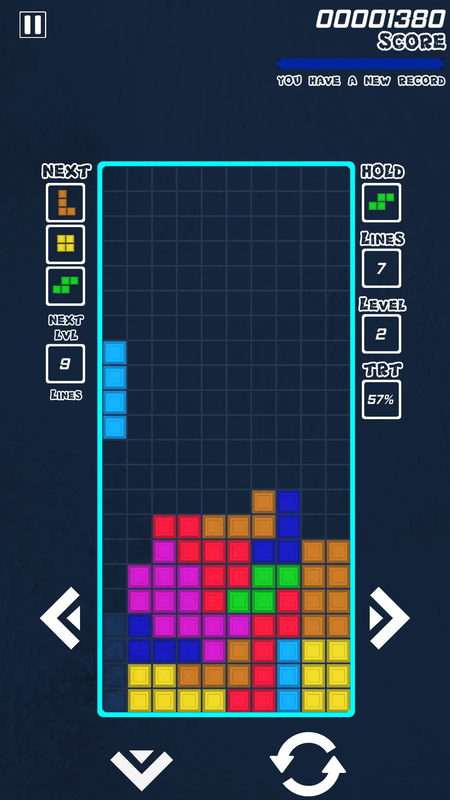Swap piece with the Hold box
This screenshot has width=450, height=800.
coord(381,203)
